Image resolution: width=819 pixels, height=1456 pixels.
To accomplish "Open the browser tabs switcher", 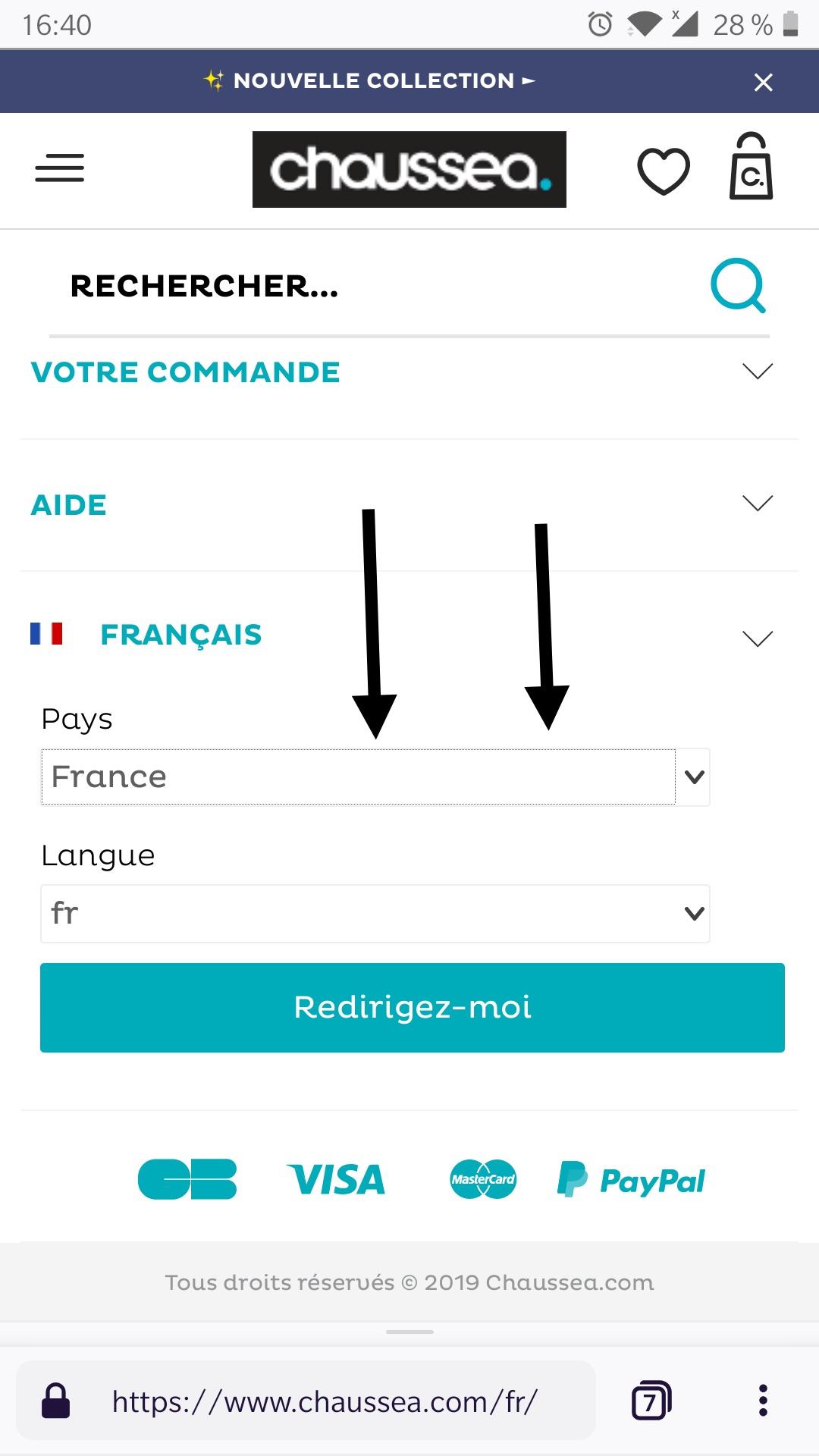I will pyautogui.click(x=651, y=1401).
